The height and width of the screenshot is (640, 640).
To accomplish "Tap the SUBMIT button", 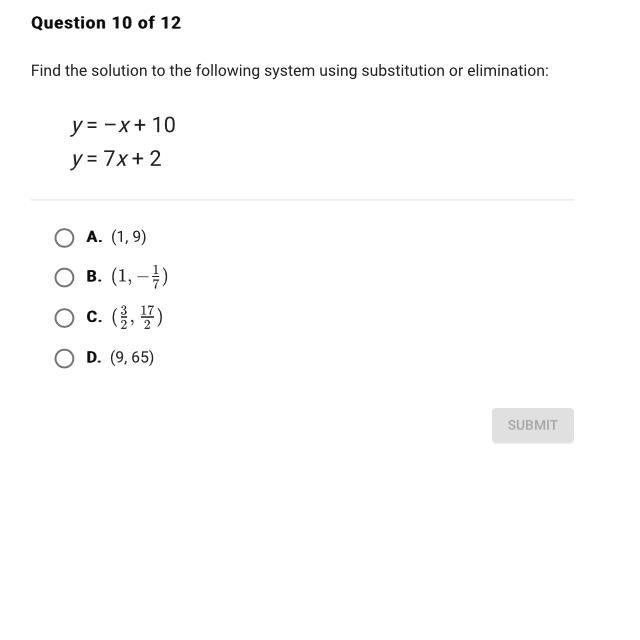I will tap(533, 425).
